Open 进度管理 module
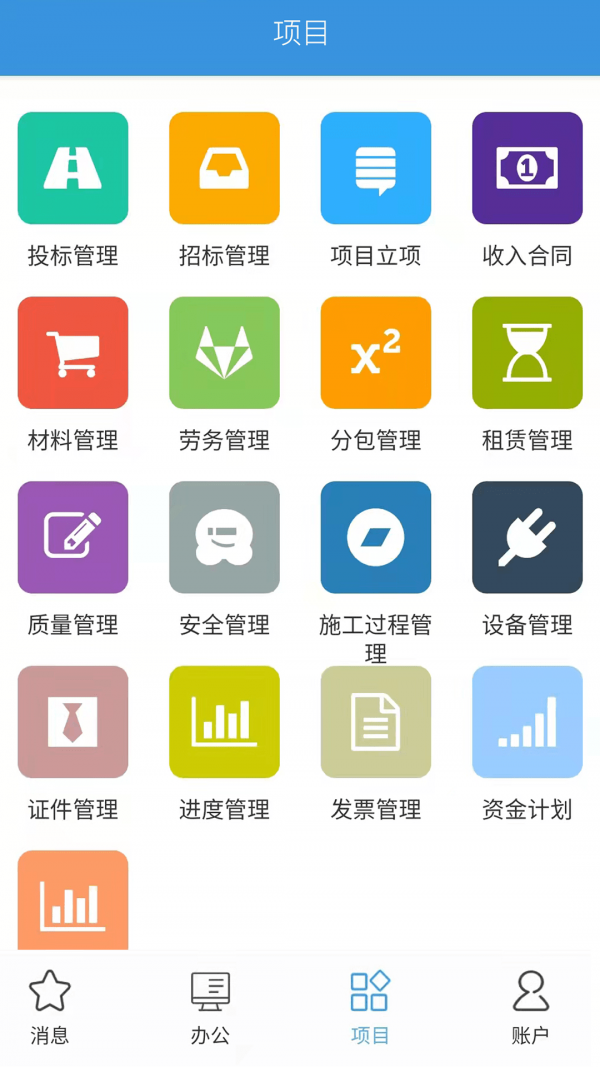600x1067 pixels. [224, 722]
